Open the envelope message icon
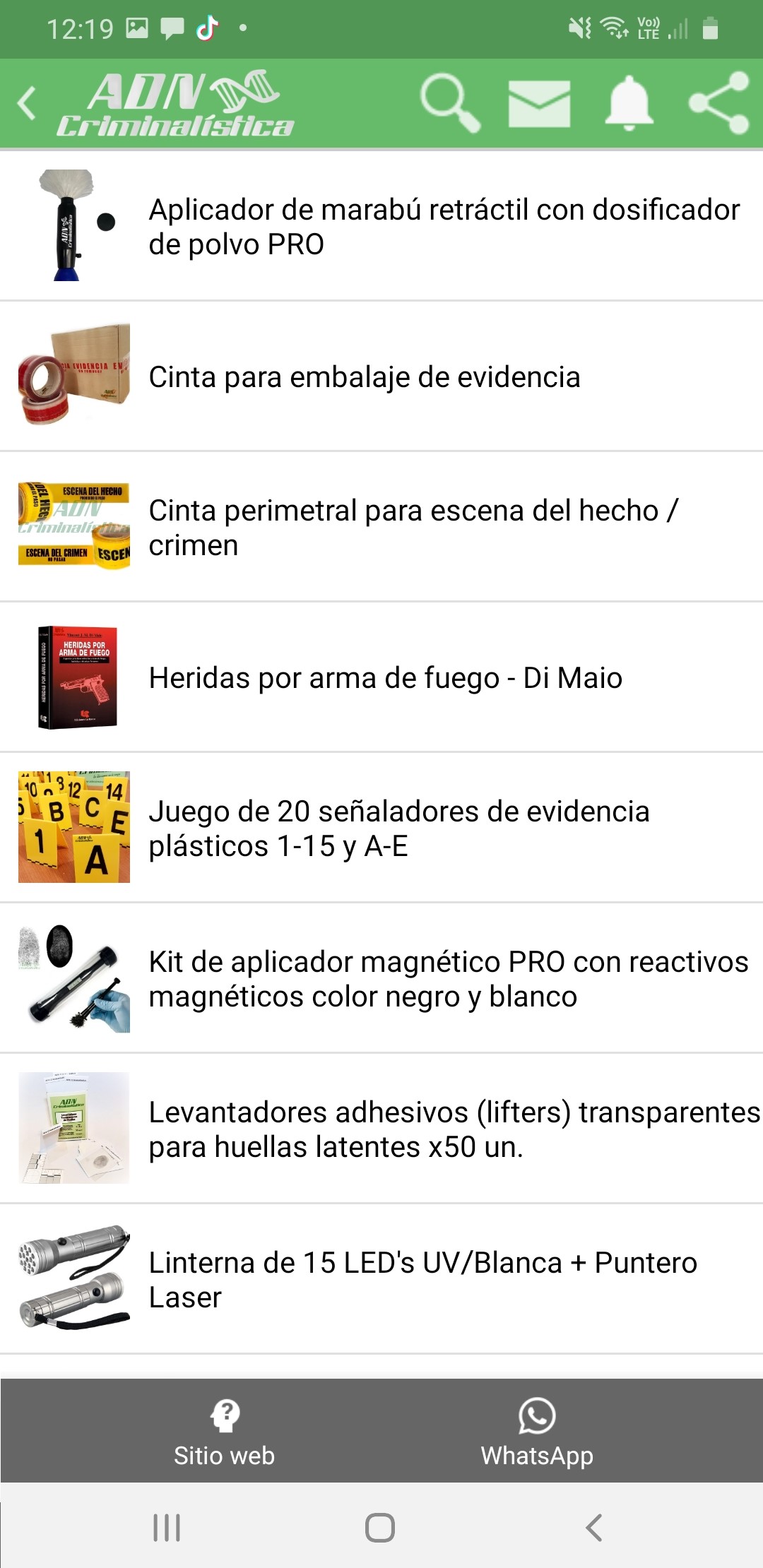This screenshot has width=763, height=1568. pos(539,103)
